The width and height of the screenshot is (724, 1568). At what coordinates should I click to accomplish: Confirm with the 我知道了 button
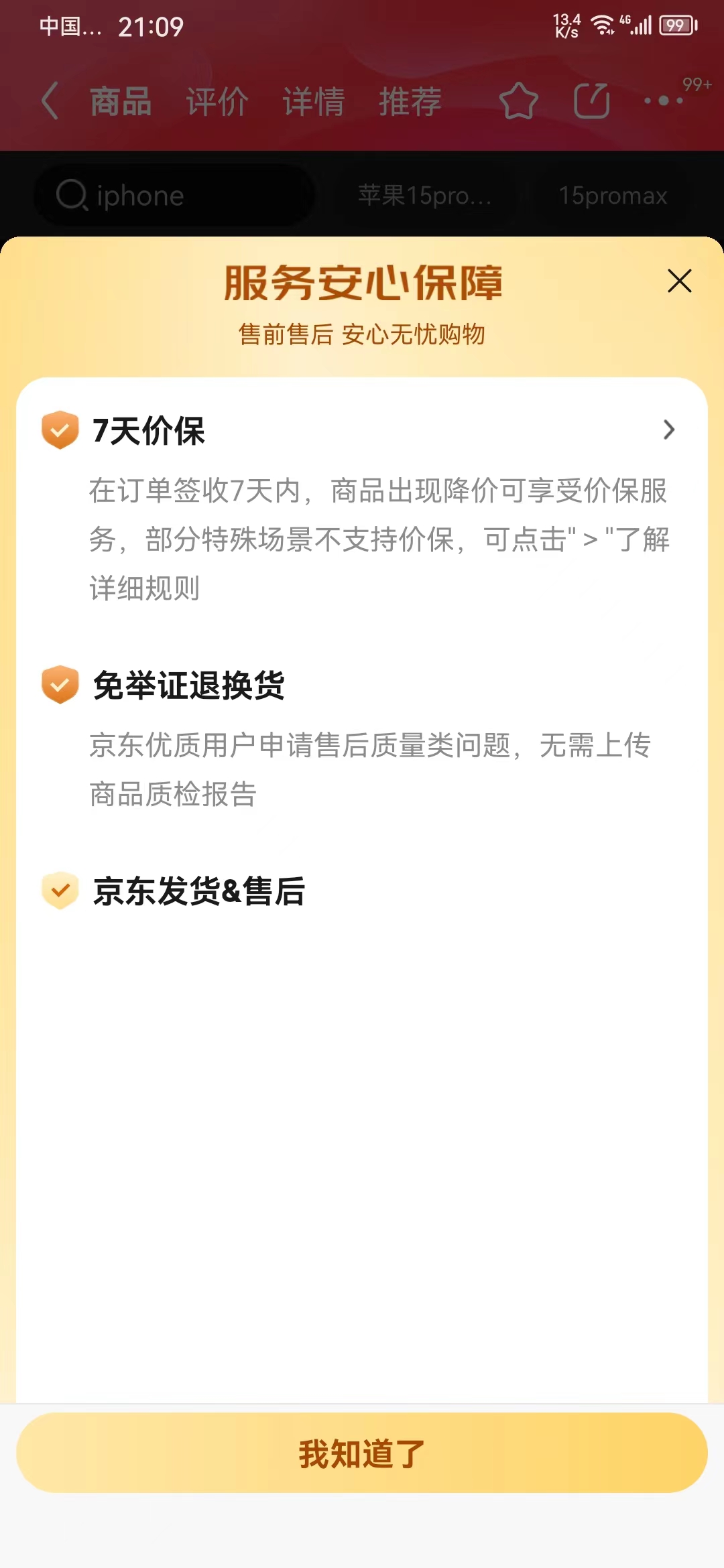pos(362,1453)
